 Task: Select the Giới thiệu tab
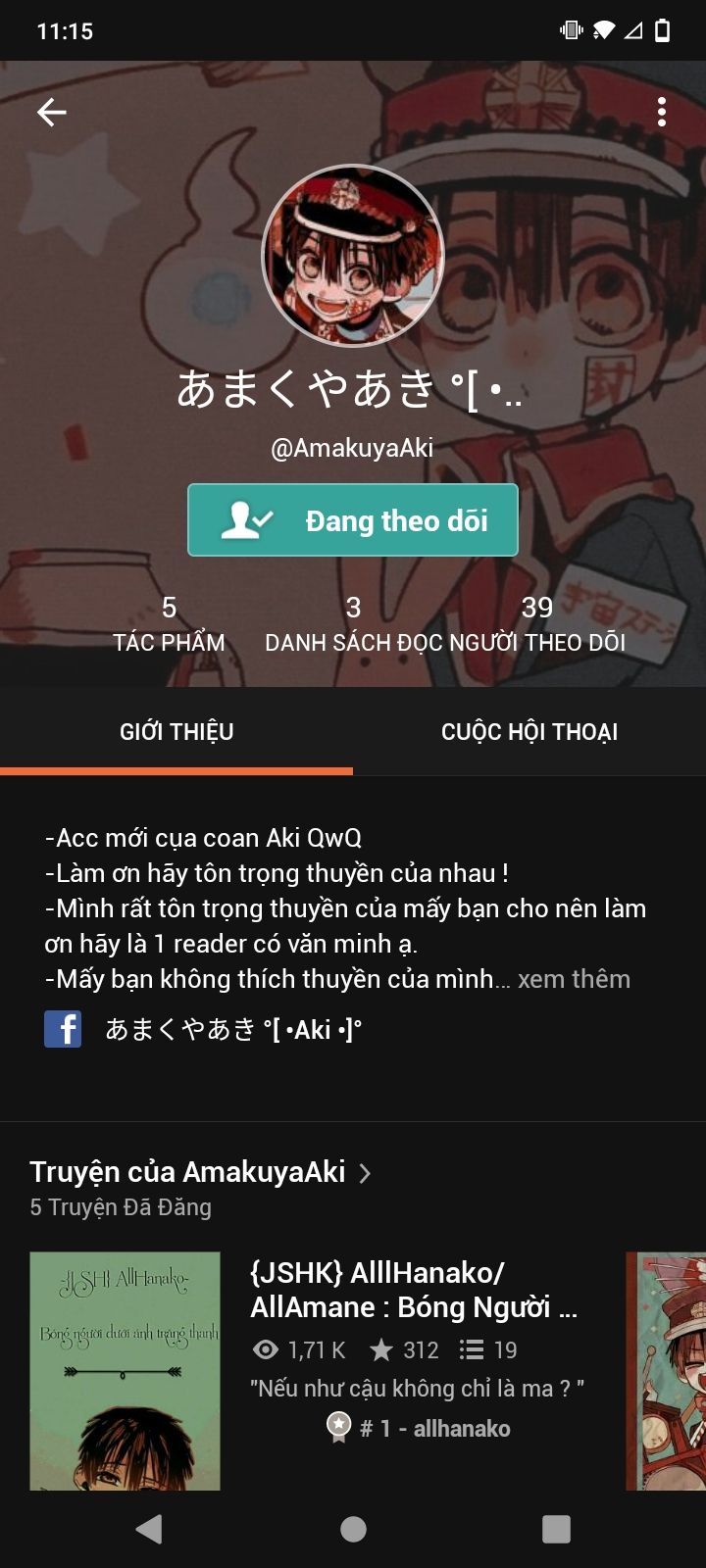coord(176,731)
